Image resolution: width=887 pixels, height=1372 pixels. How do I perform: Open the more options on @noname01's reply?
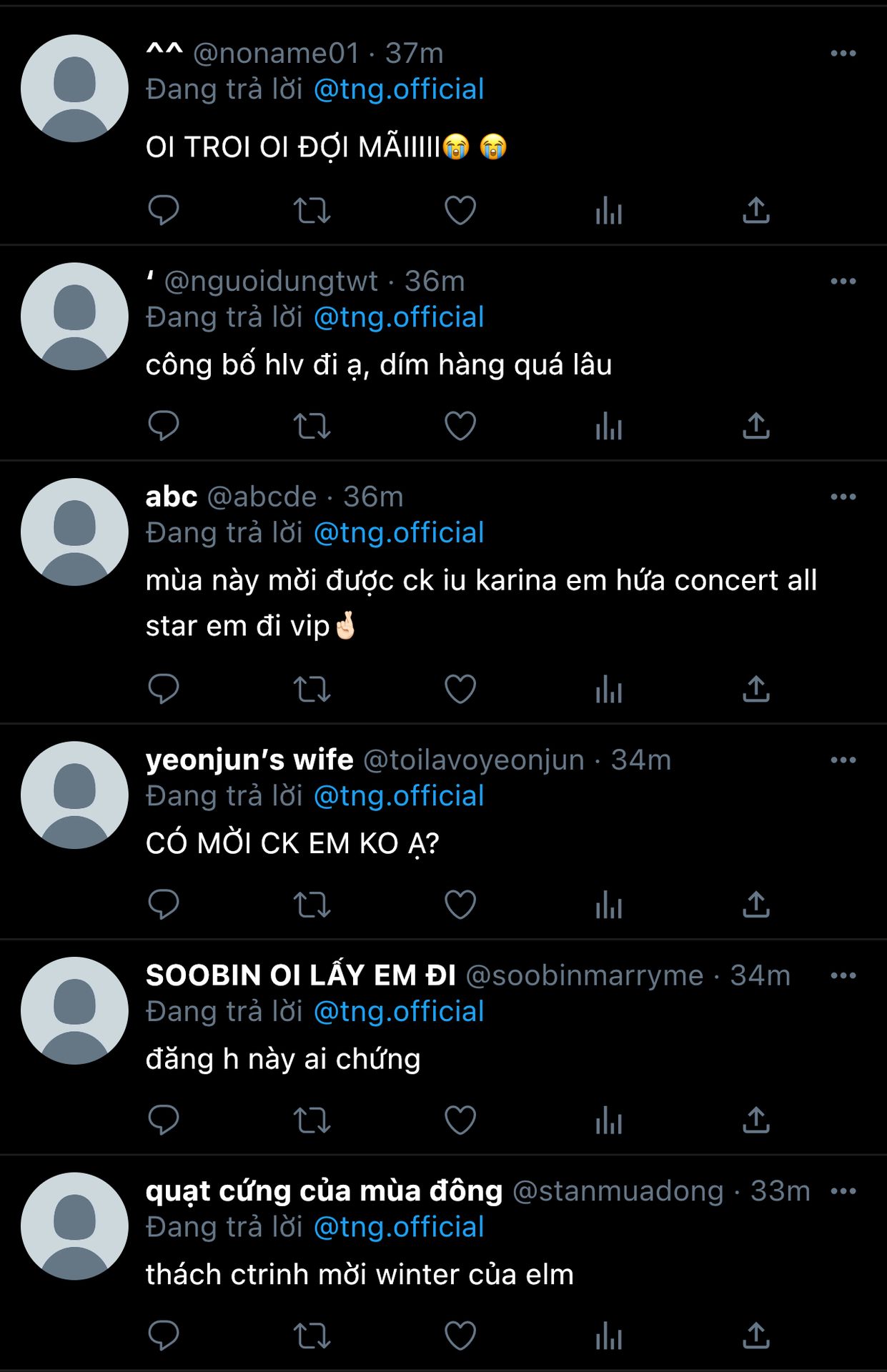tap(843, 54)
